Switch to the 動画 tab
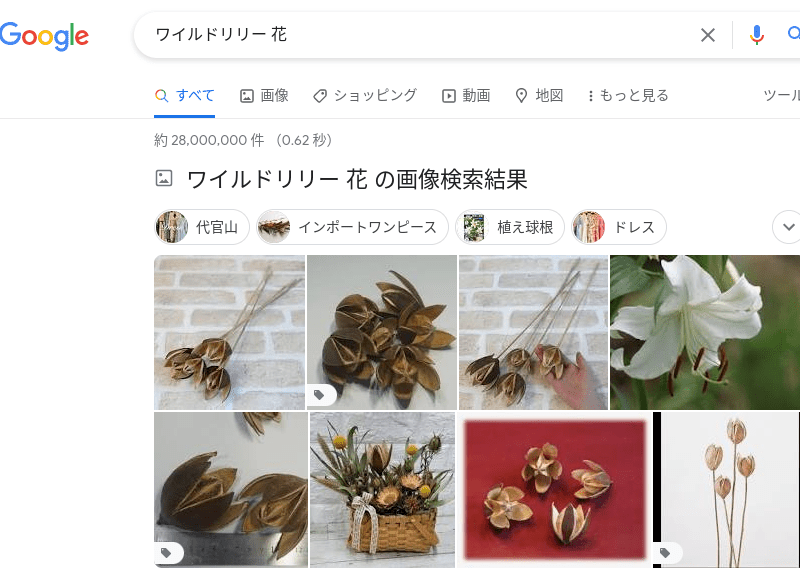The image size is (800, 568). 466,96
